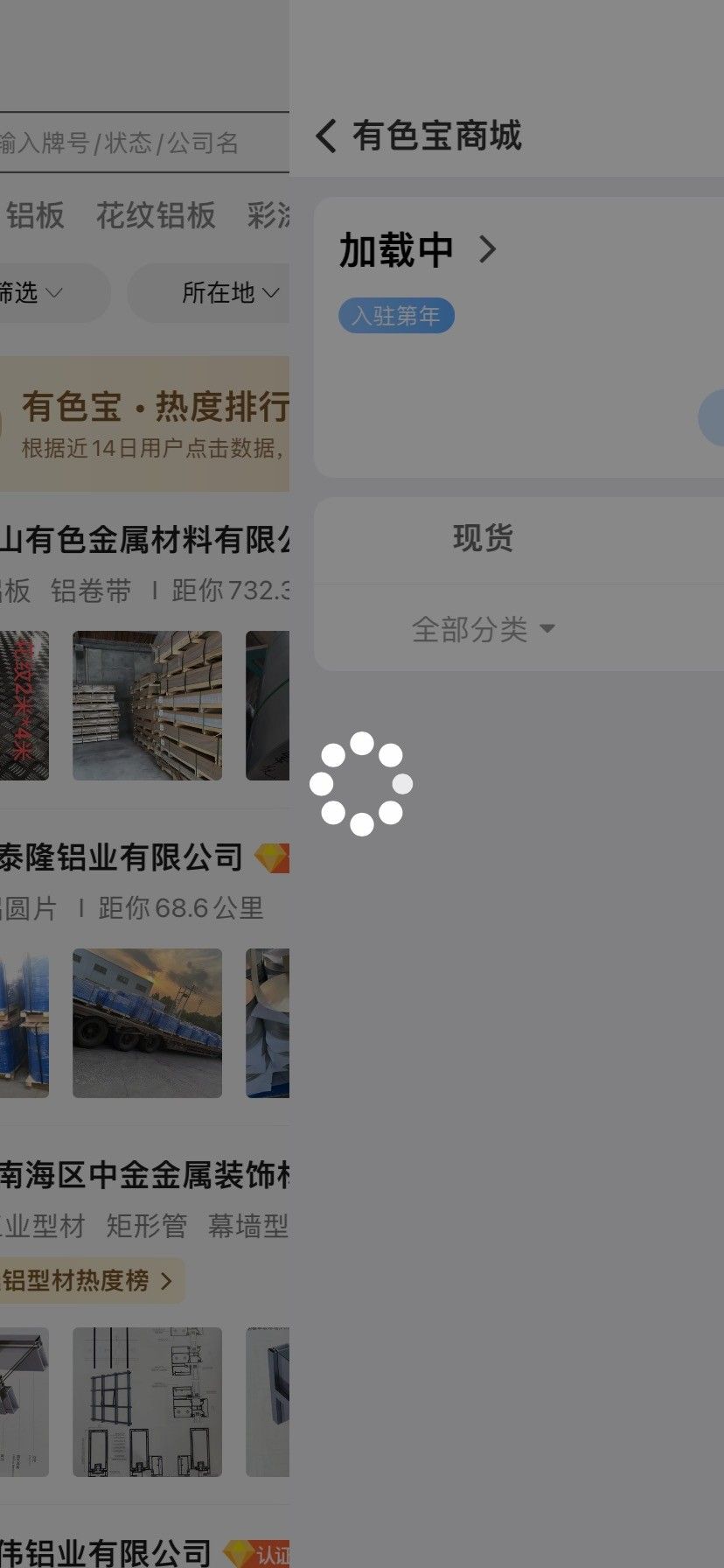This screenshot has width=724, height=1568.
Task: View warehouse photo under 山有色金属材料 listing
Action: click(x=147, y=705)
